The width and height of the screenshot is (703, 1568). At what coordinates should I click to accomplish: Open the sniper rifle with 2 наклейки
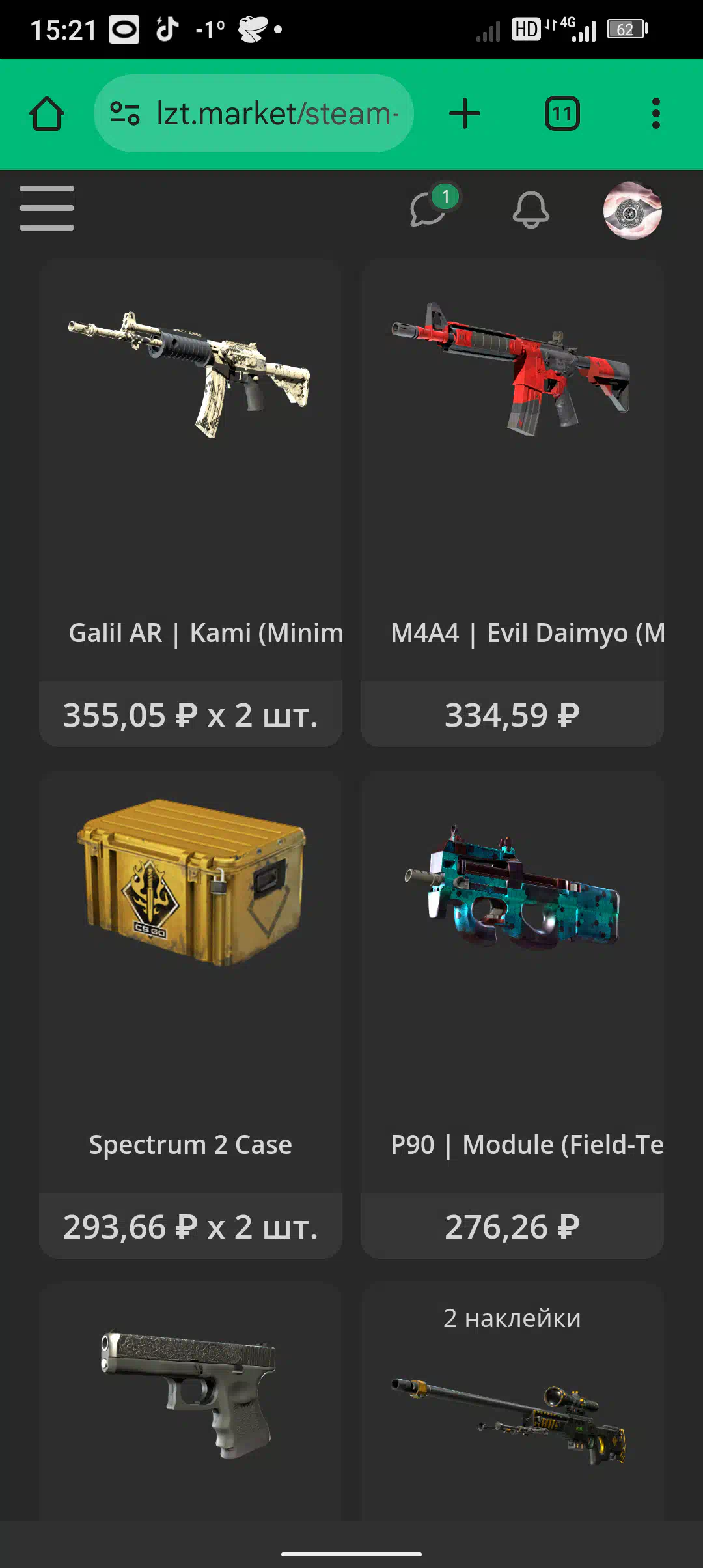point(512,1413)
